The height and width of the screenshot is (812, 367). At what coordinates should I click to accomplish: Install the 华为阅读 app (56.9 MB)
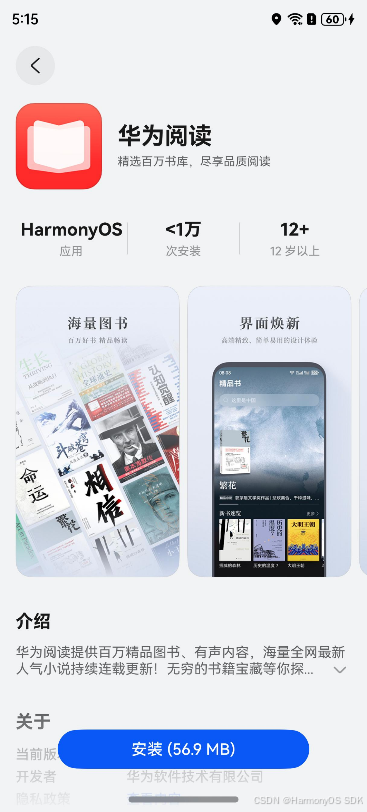(183, 749)
